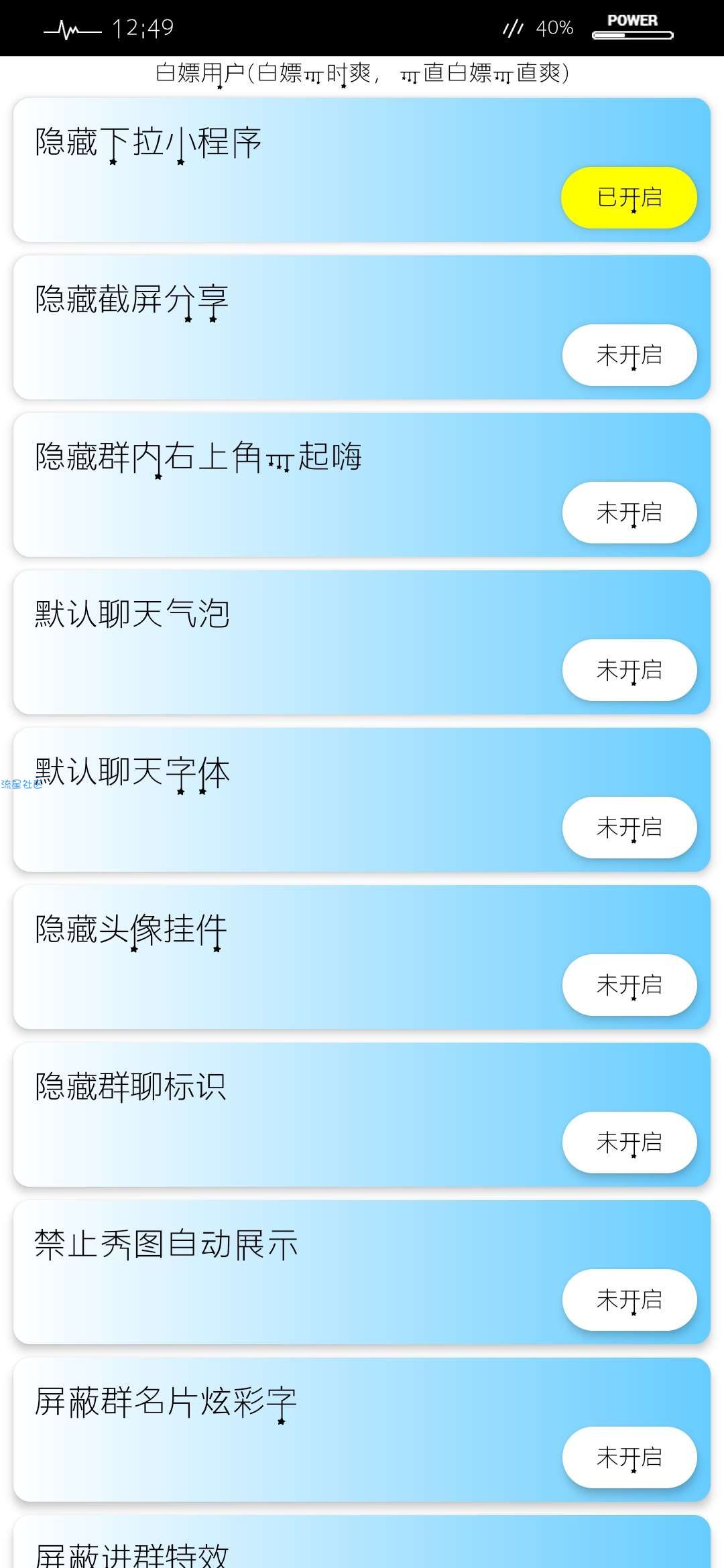Enable 隐藏头像挂件 setting
724x1568 pixels.
pyautogui.click(x=629, y=985)
